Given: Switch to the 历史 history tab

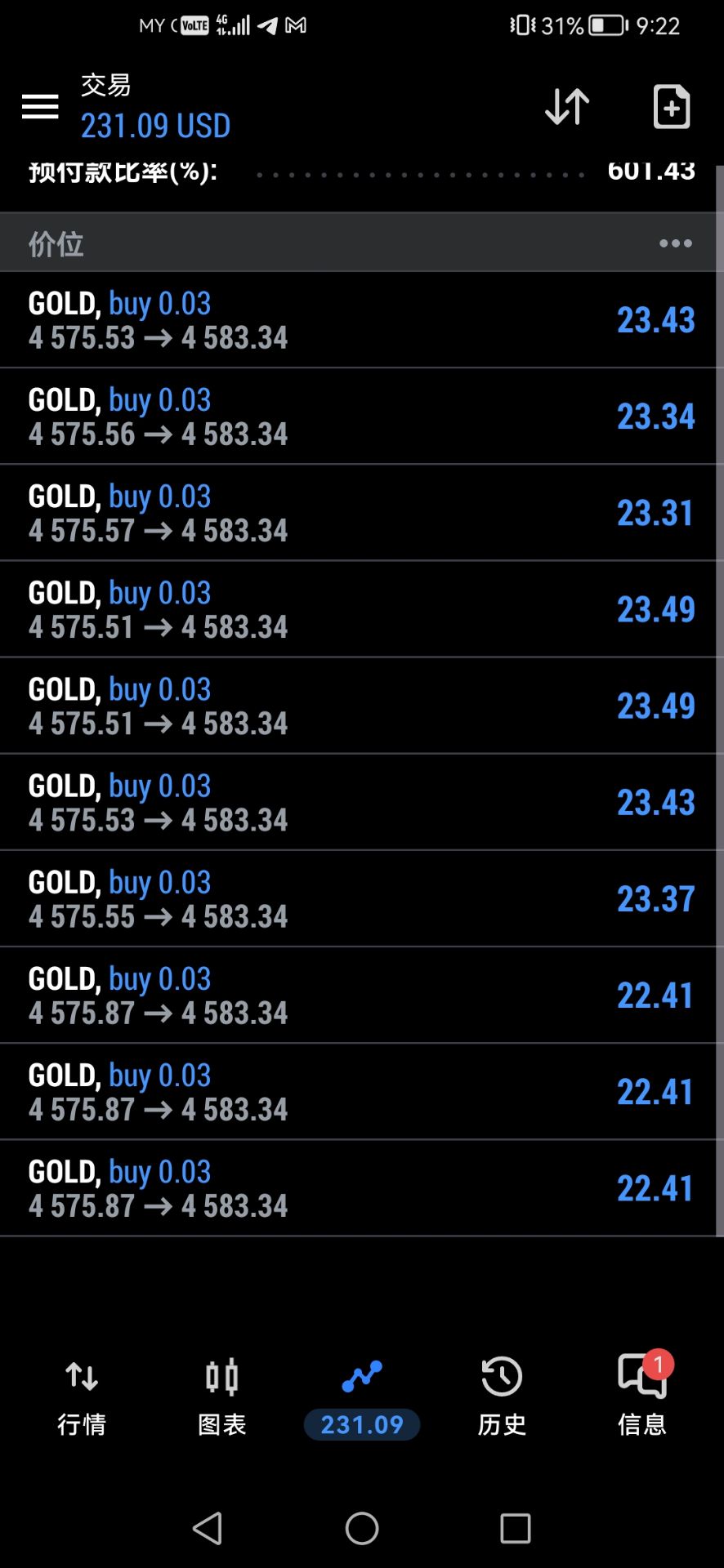Looking at the screenshot, I should 502,1396.
